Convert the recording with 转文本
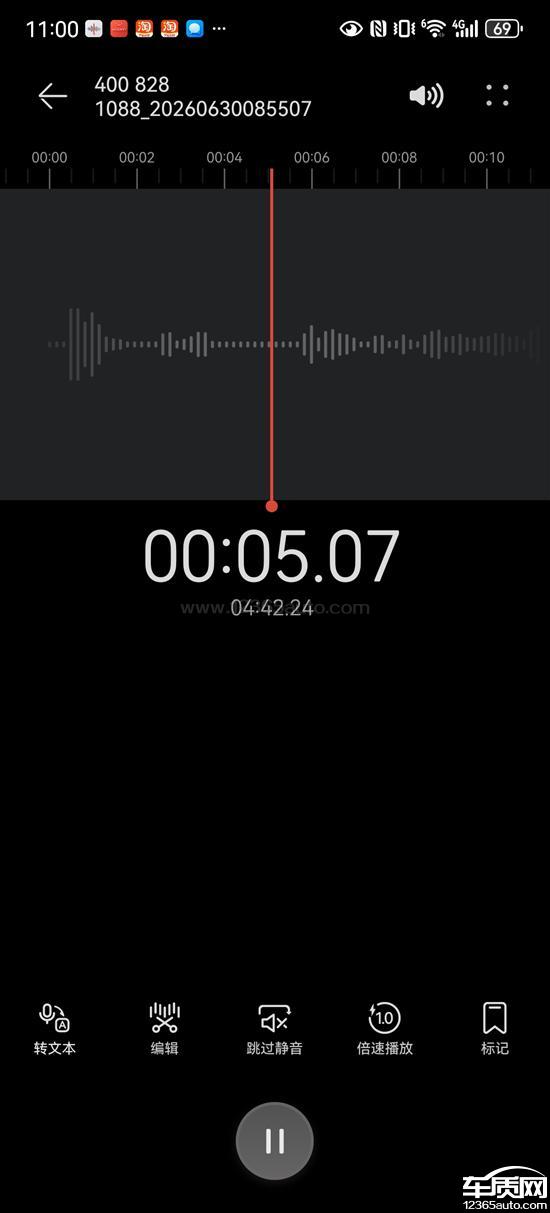550x1213 pixels. pyautogui.click(x=55, y=1029)
